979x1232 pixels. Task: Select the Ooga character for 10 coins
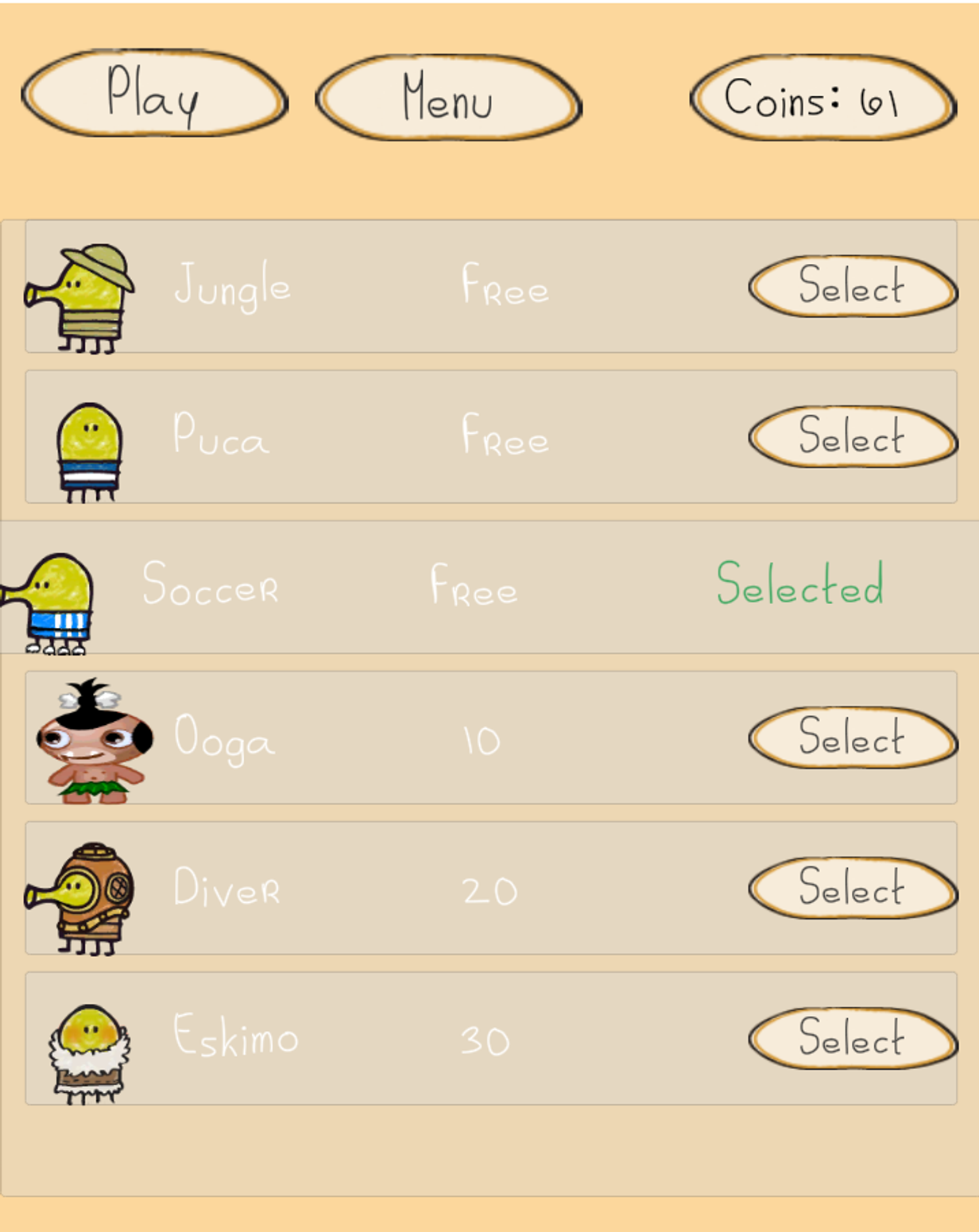pyautogui.click(x=852, y=737)
